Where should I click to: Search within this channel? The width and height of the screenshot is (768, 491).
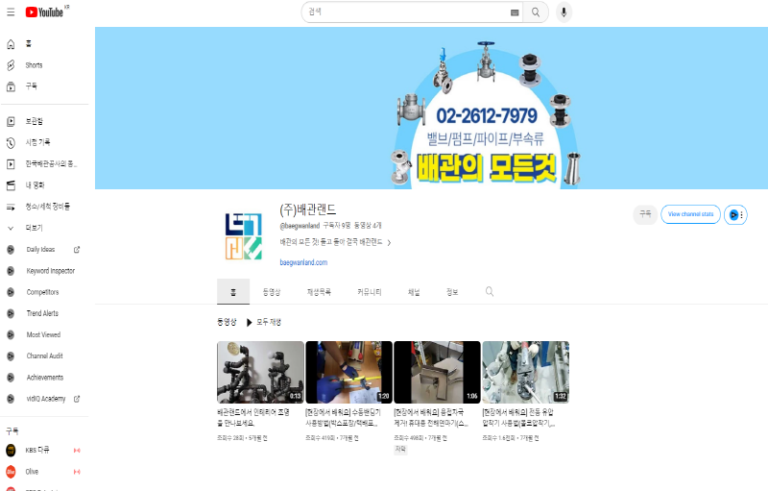click(x=489, y=292)
